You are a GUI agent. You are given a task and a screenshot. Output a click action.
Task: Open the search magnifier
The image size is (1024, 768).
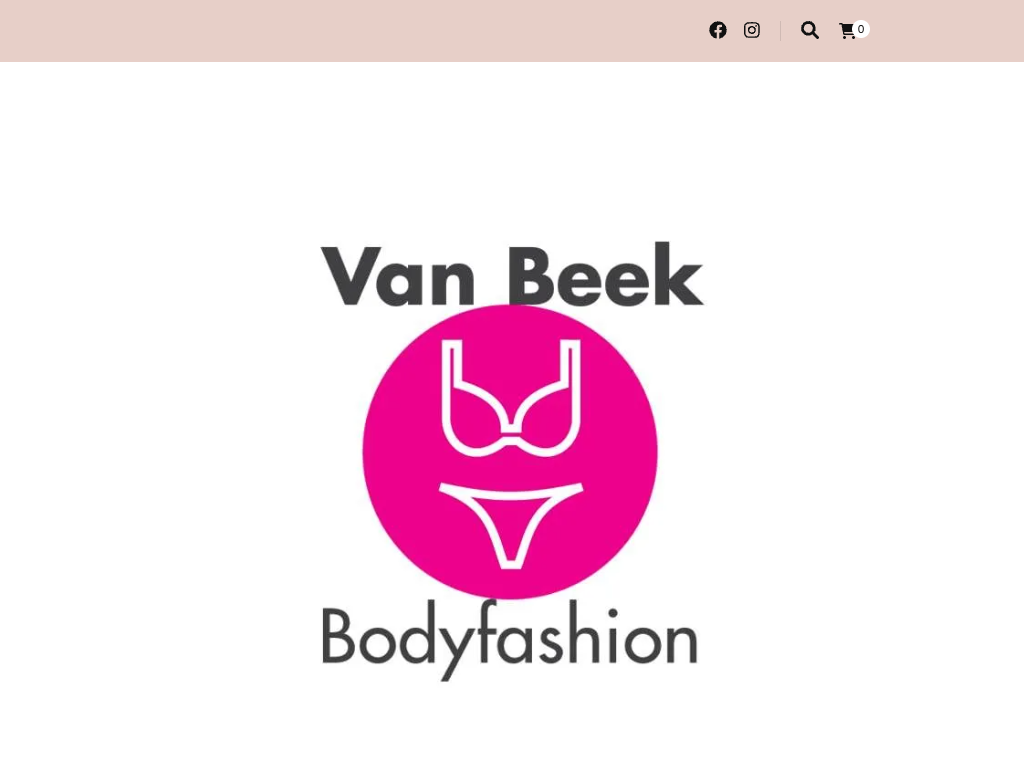(x=810, y=30)
